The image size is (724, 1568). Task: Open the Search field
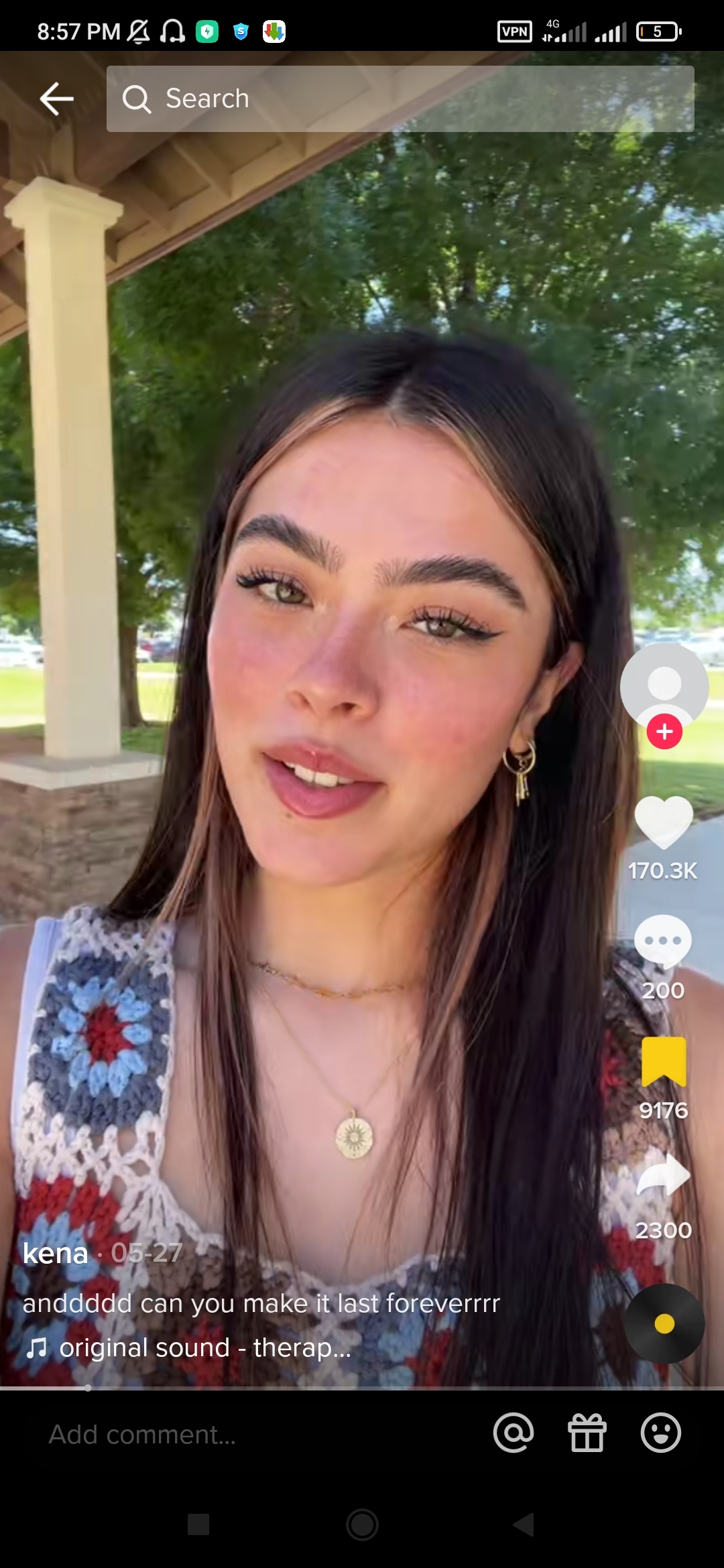(400, 99)
